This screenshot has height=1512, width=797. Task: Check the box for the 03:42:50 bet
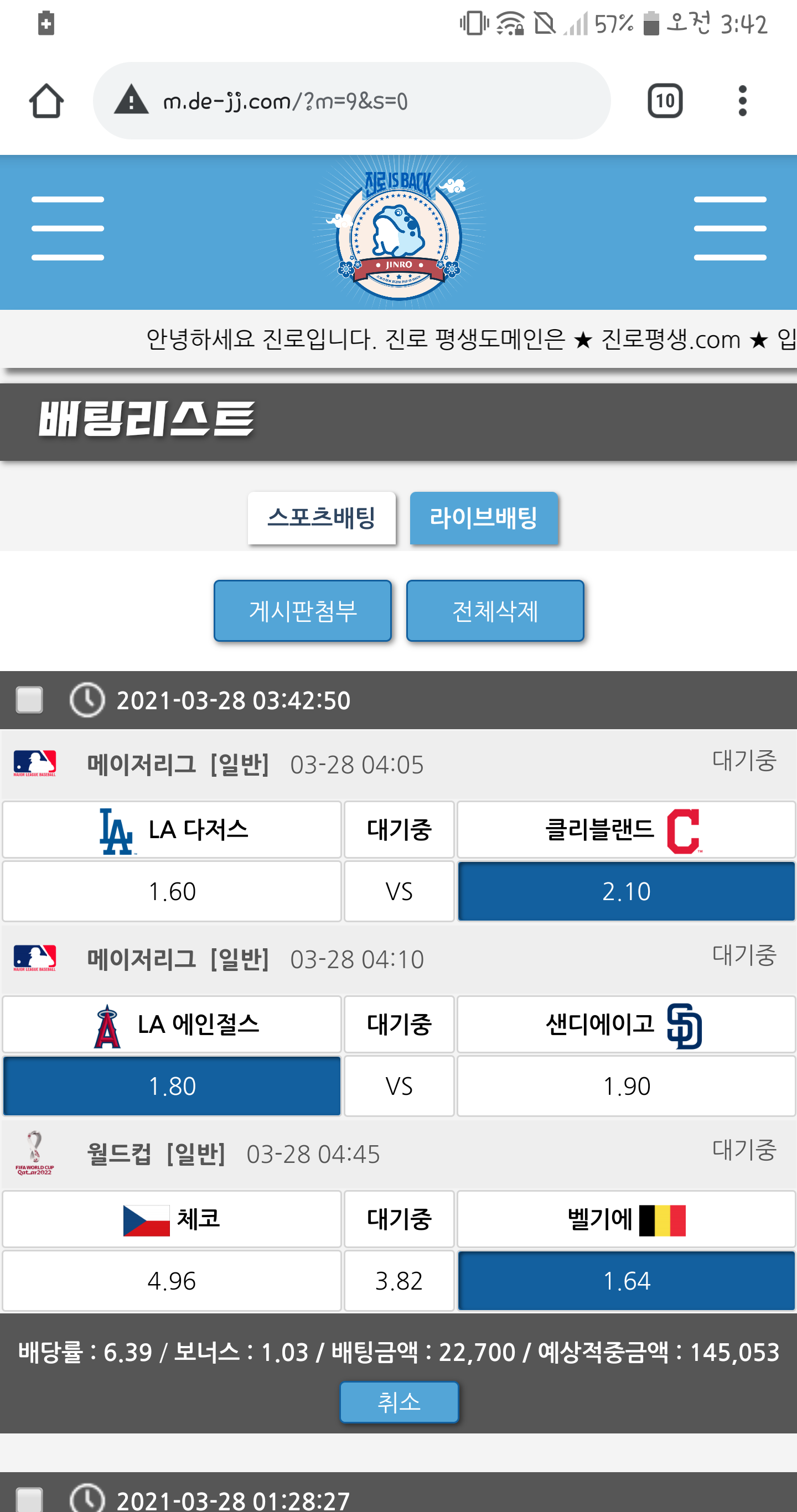pos(29,700)
